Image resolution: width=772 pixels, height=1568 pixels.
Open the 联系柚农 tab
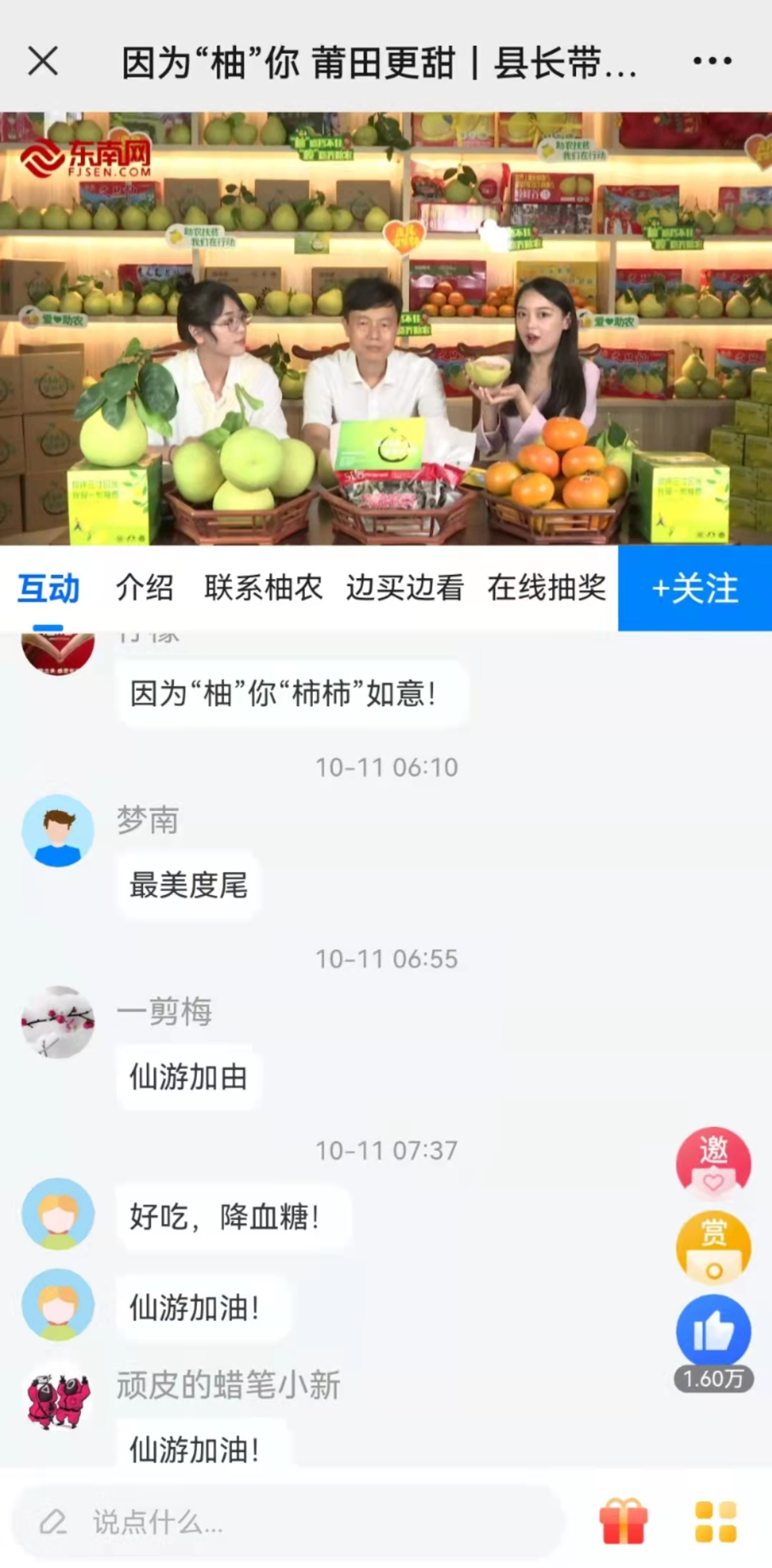(263, 588)
